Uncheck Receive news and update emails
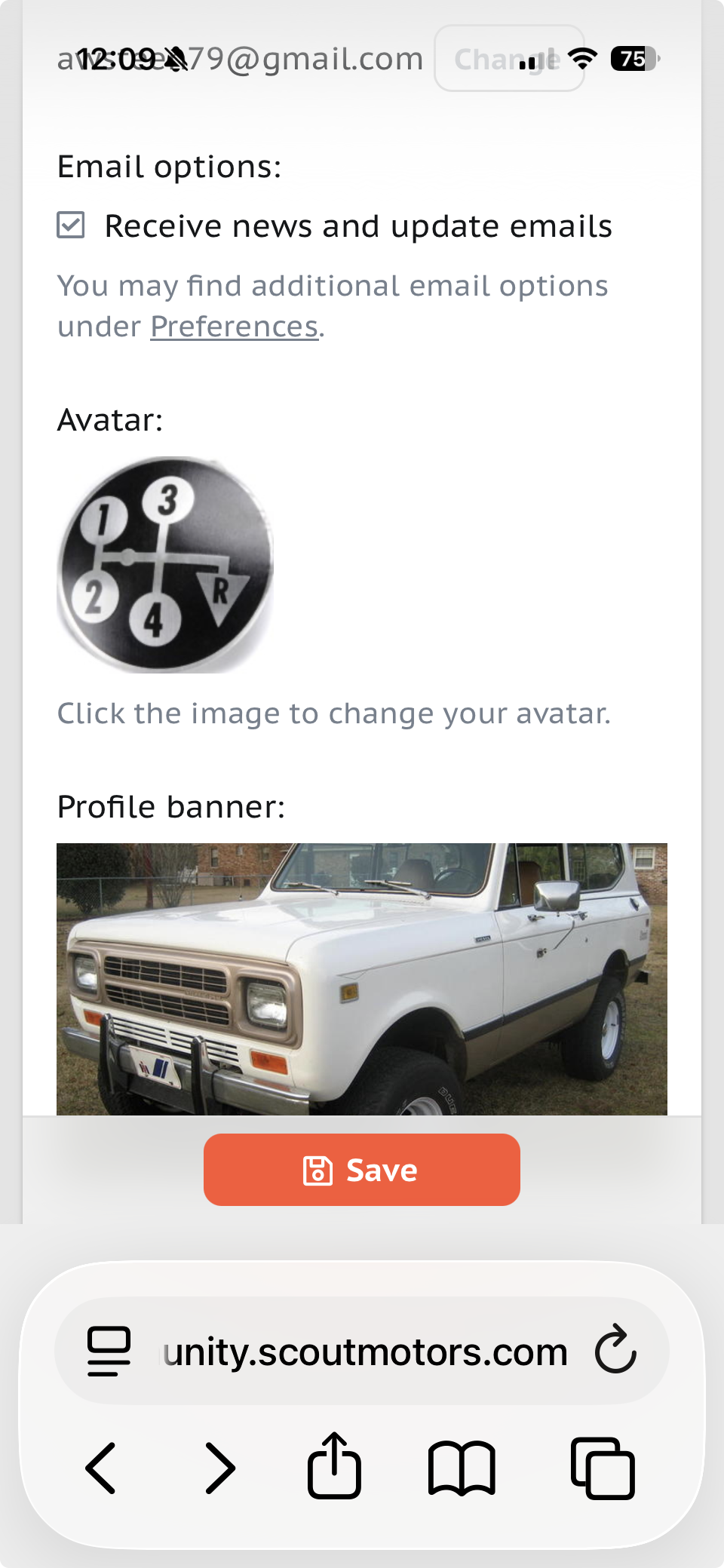 coord(72,226)
